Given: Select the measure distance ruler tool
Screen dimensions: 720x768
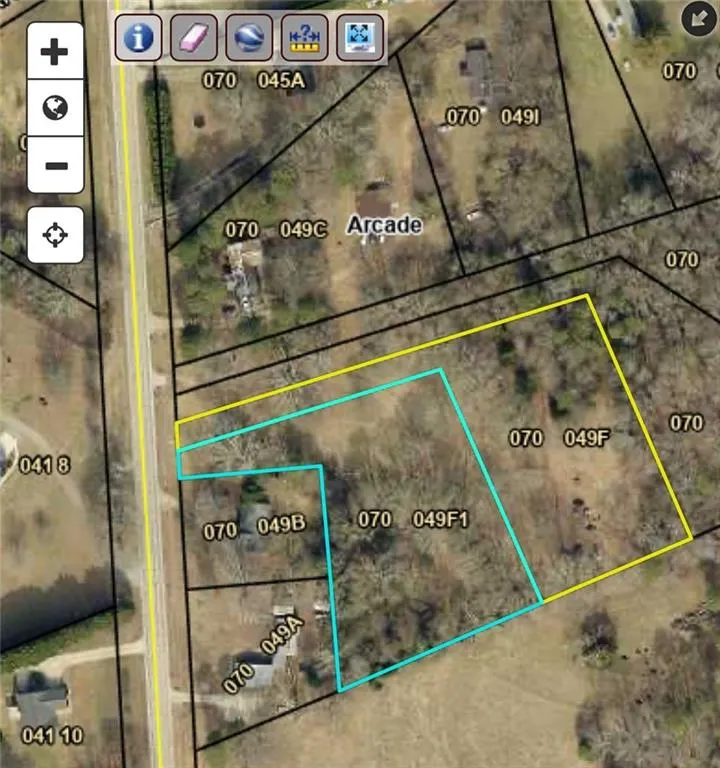Looking at the screenshot, I should [303, 38].
